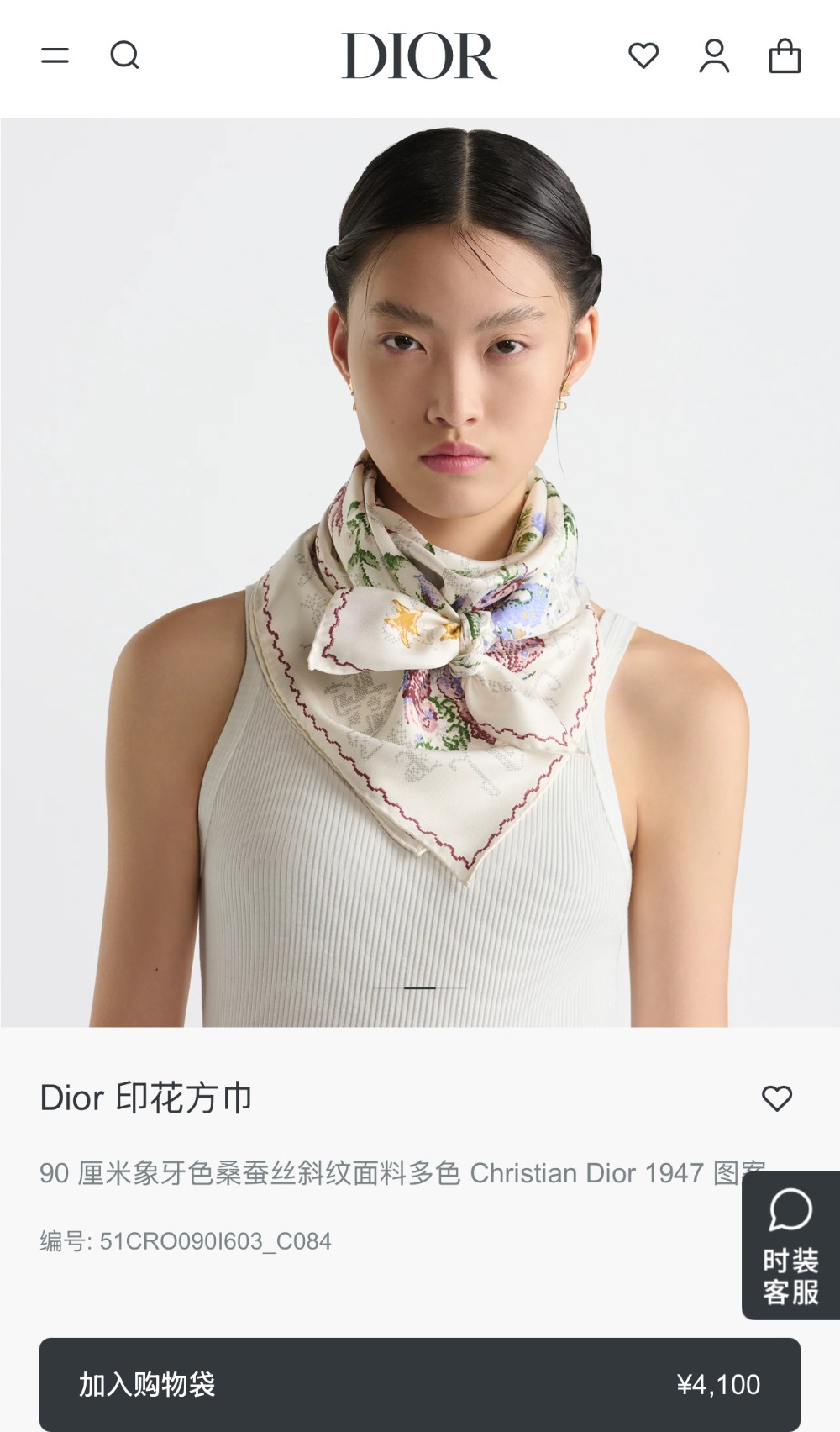Save Dior 印花方巾 to wishlist
Screen dimensions: 840x1432
tap(776, 1098)
